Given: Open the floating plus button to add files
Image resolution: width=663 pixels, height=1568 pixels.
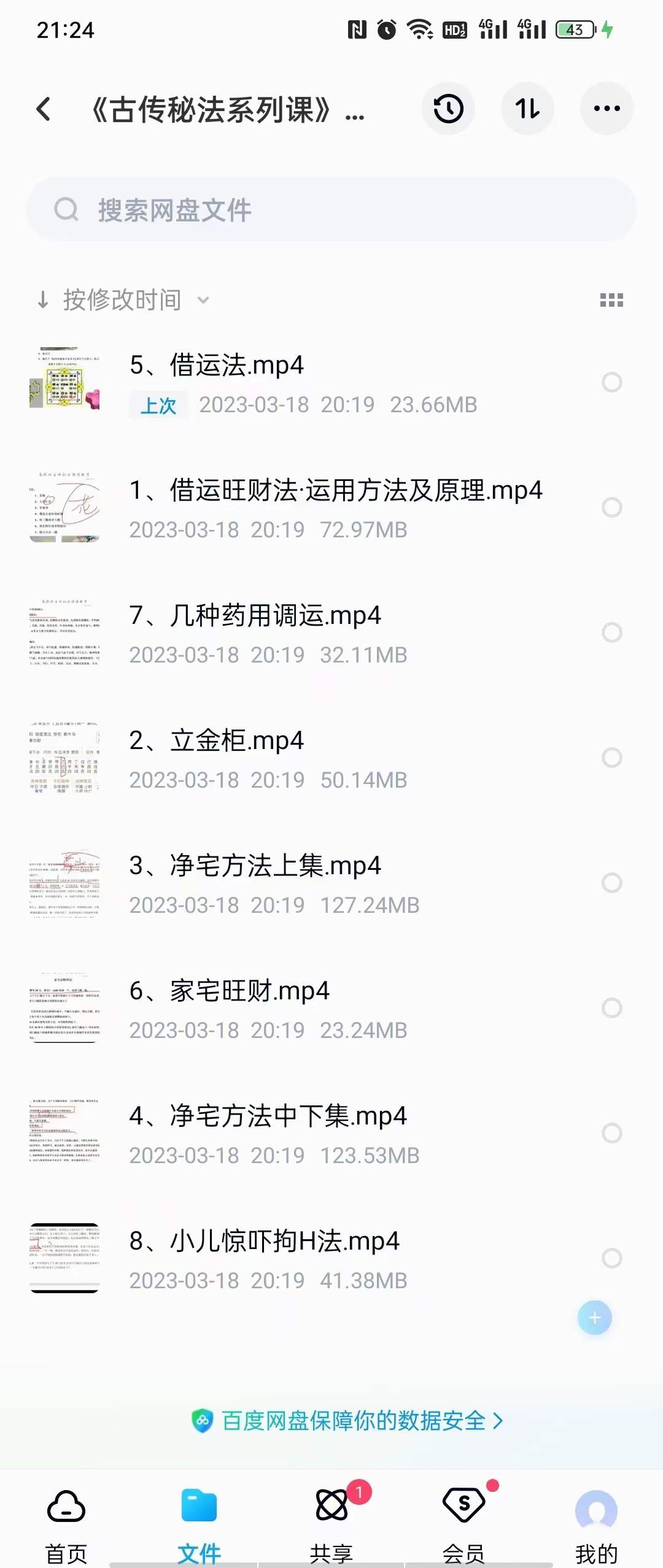Looking at the screenshot, I should click(x=594, y=1317).
